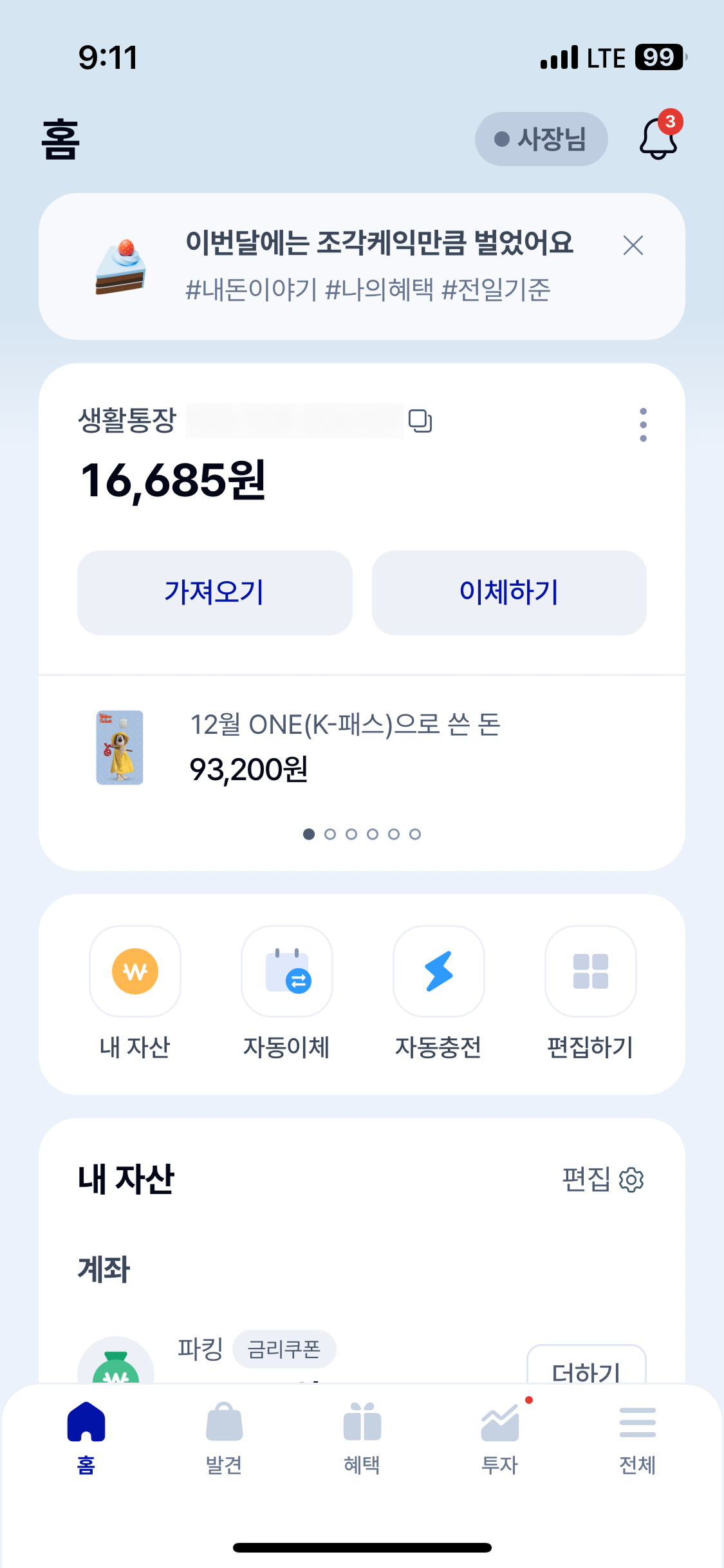The image size is (724, 1568).
Task: Dismiss the 조각케익 earnings banner
Action: [x=633, y=245]
